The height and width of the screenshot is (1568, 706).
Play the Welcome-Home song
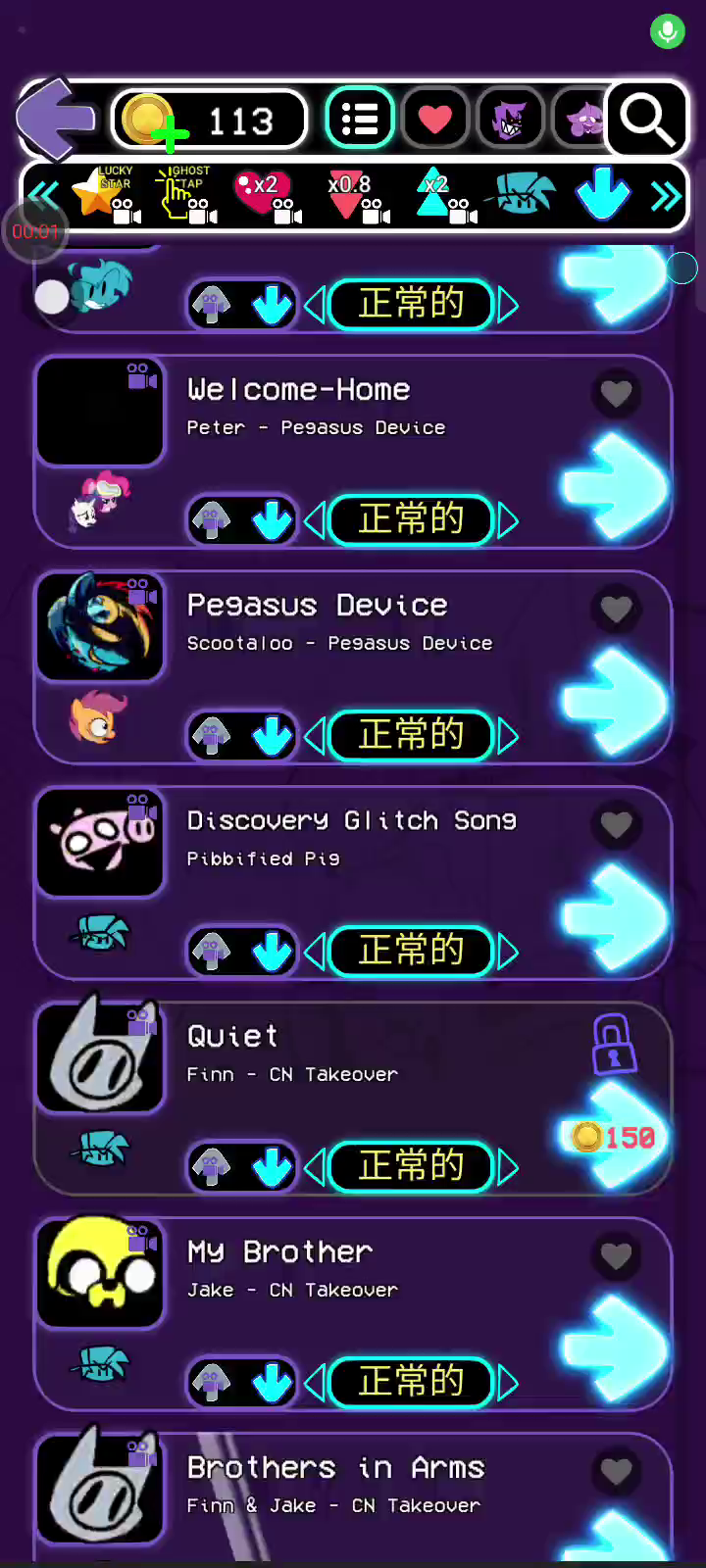(616, 486)
